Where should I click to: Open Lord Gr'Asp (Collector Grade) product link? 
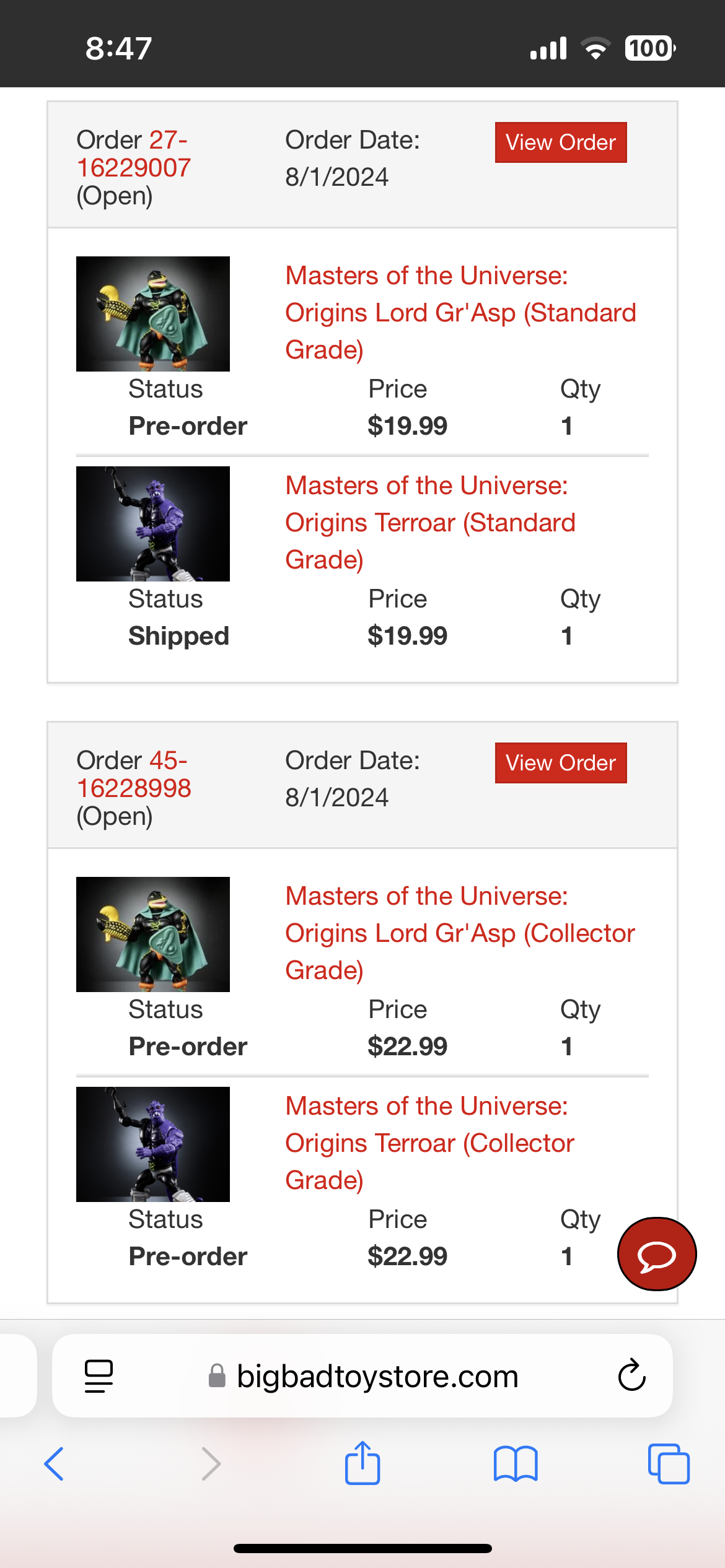click(460, 933)
